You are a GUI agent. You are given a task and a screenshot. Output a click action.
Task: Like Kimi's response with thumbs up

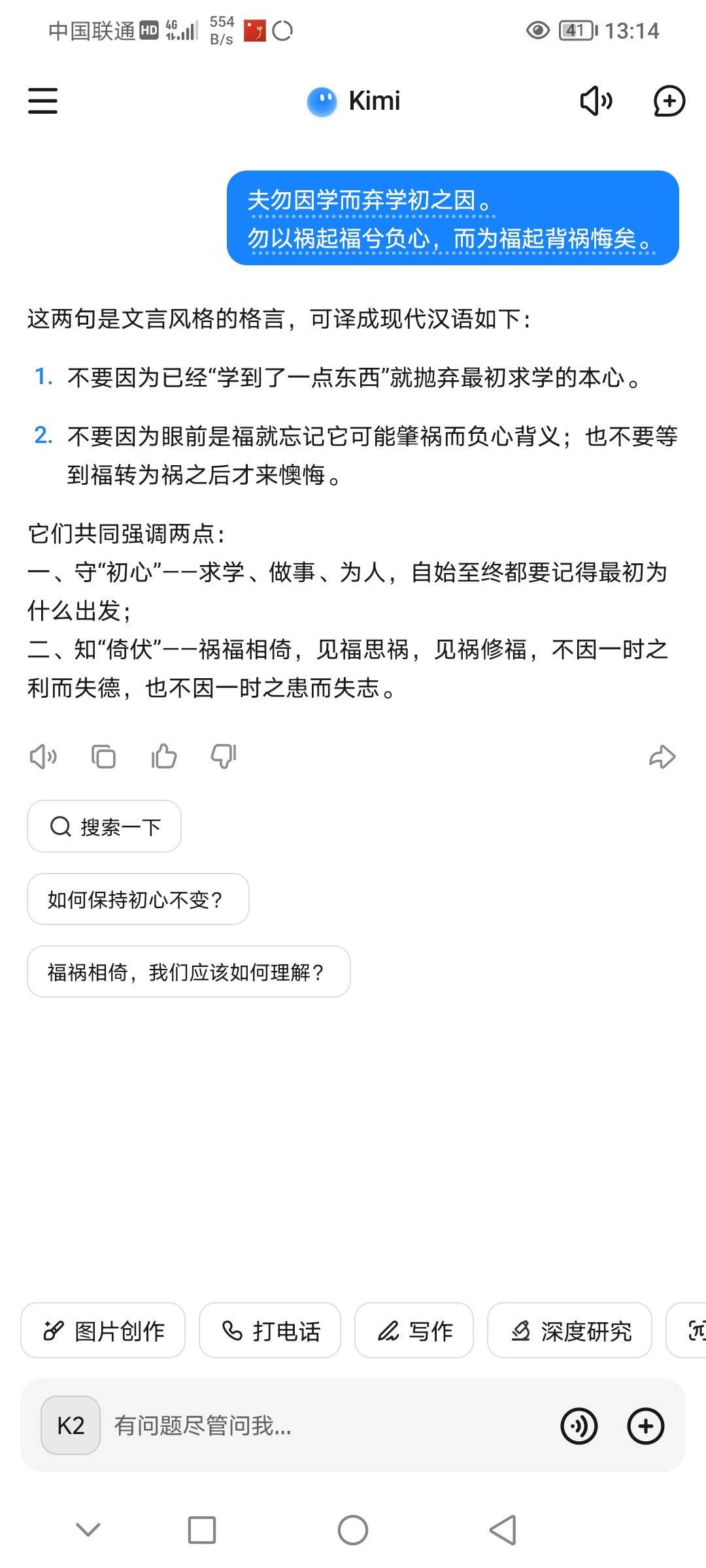click(x=163, y=757)
